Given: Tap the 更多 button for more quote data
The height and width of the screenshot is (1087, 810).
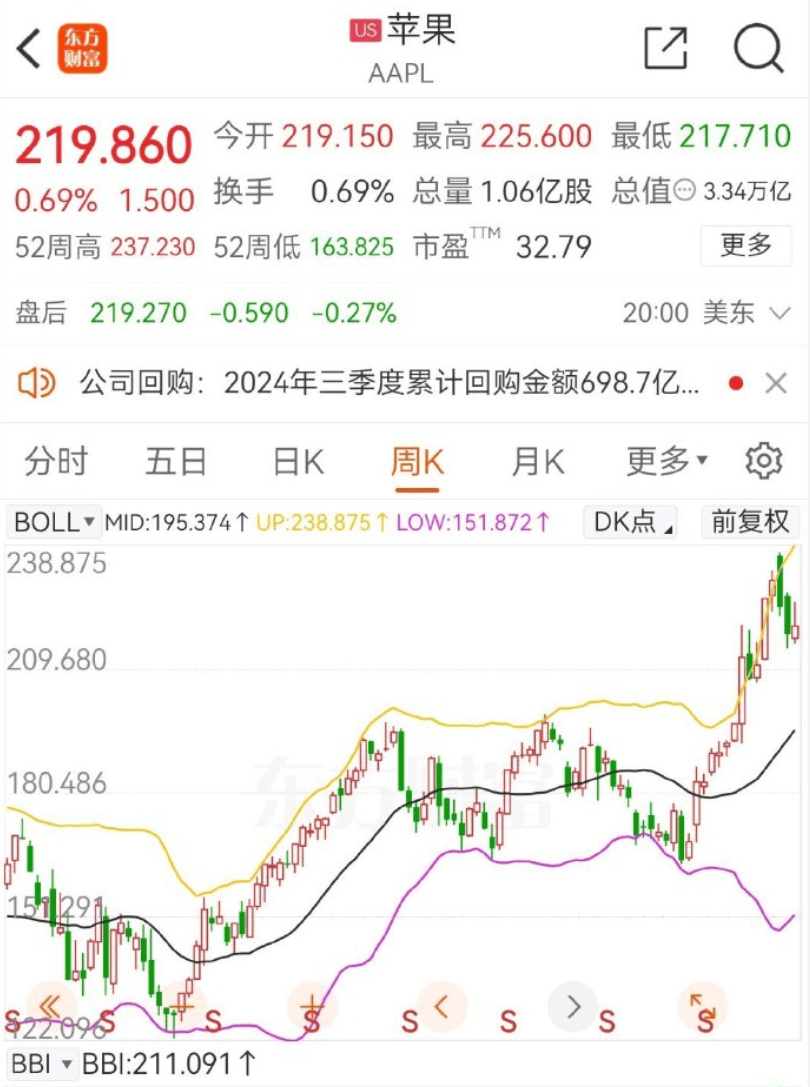Looking at the screenshot, I should [x=746, y=245].
